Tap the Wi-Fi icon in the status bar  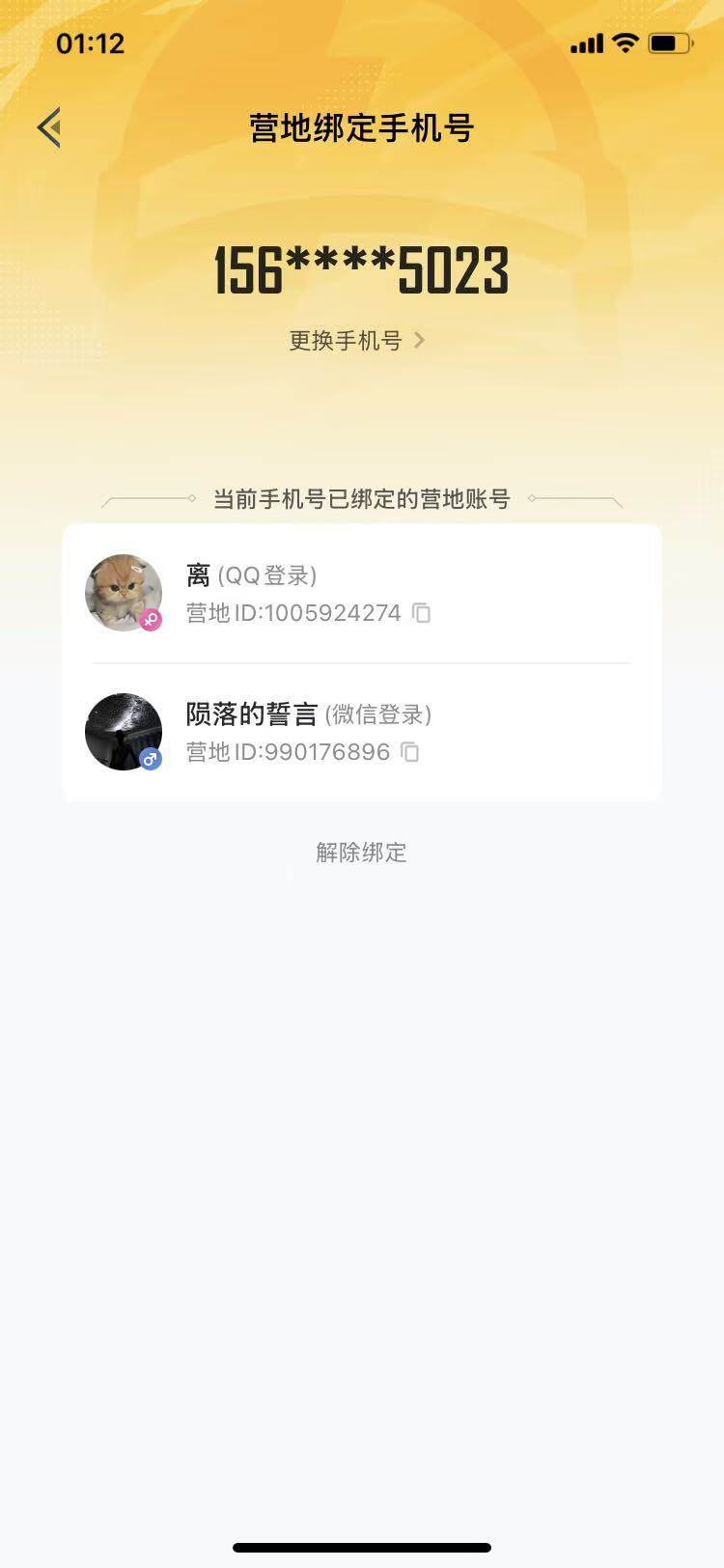tap(624, 42)
